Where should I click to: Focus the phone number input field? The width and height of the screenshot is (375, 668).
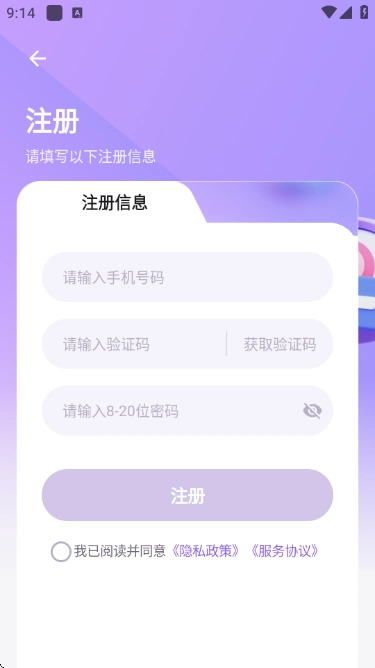(188, 277)
